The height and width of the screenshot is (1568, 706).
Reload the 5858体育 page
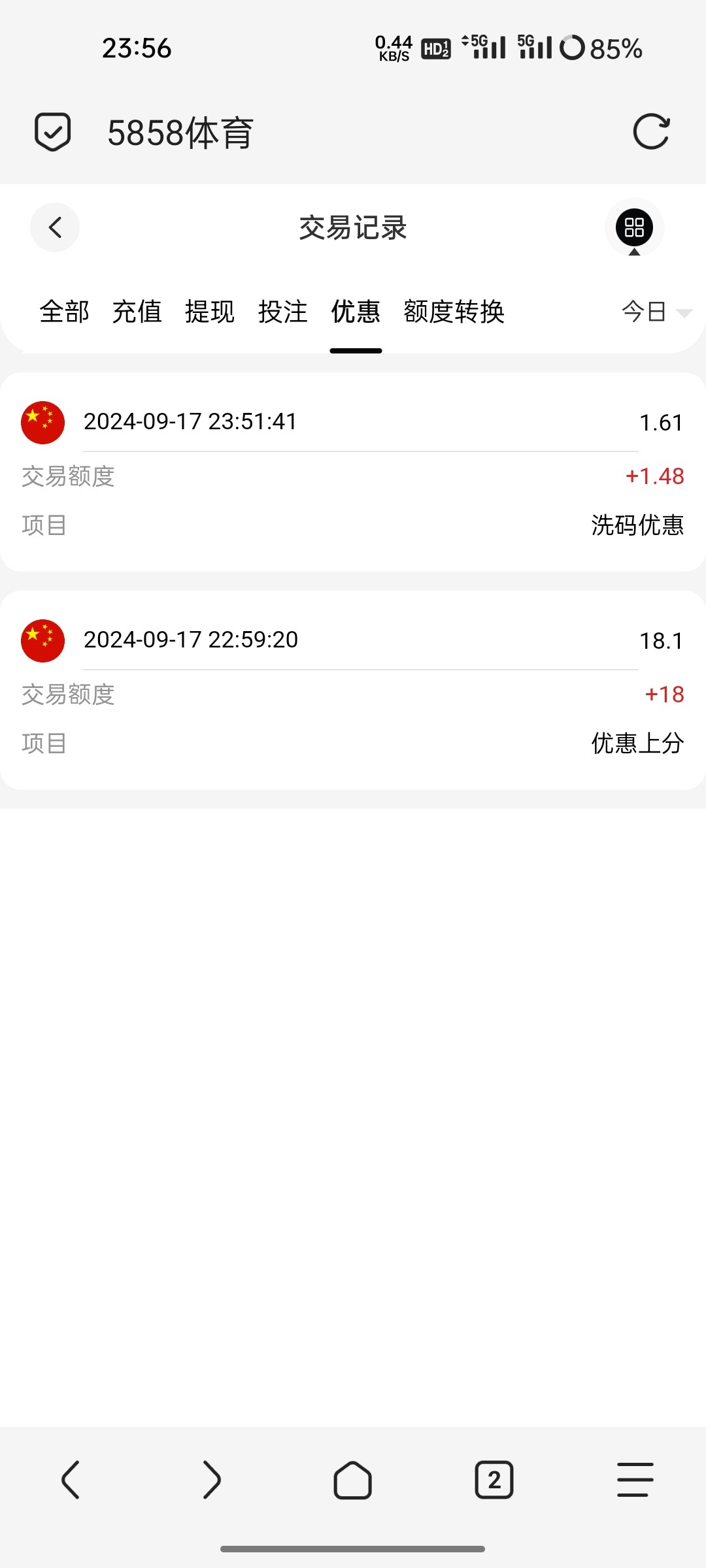tap(651, 132)
